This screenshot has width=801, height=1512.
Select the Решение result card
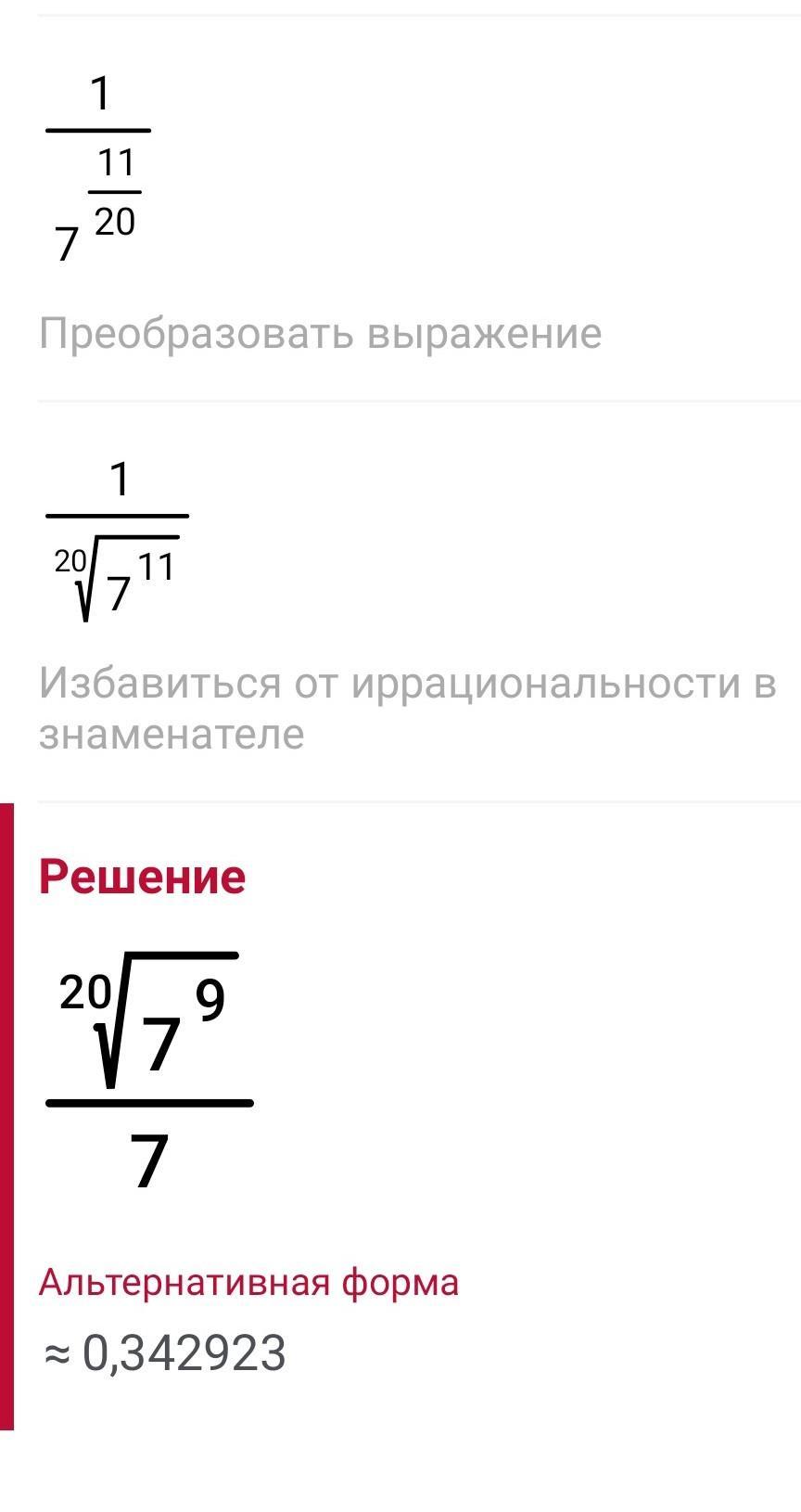click(400, 1117)
